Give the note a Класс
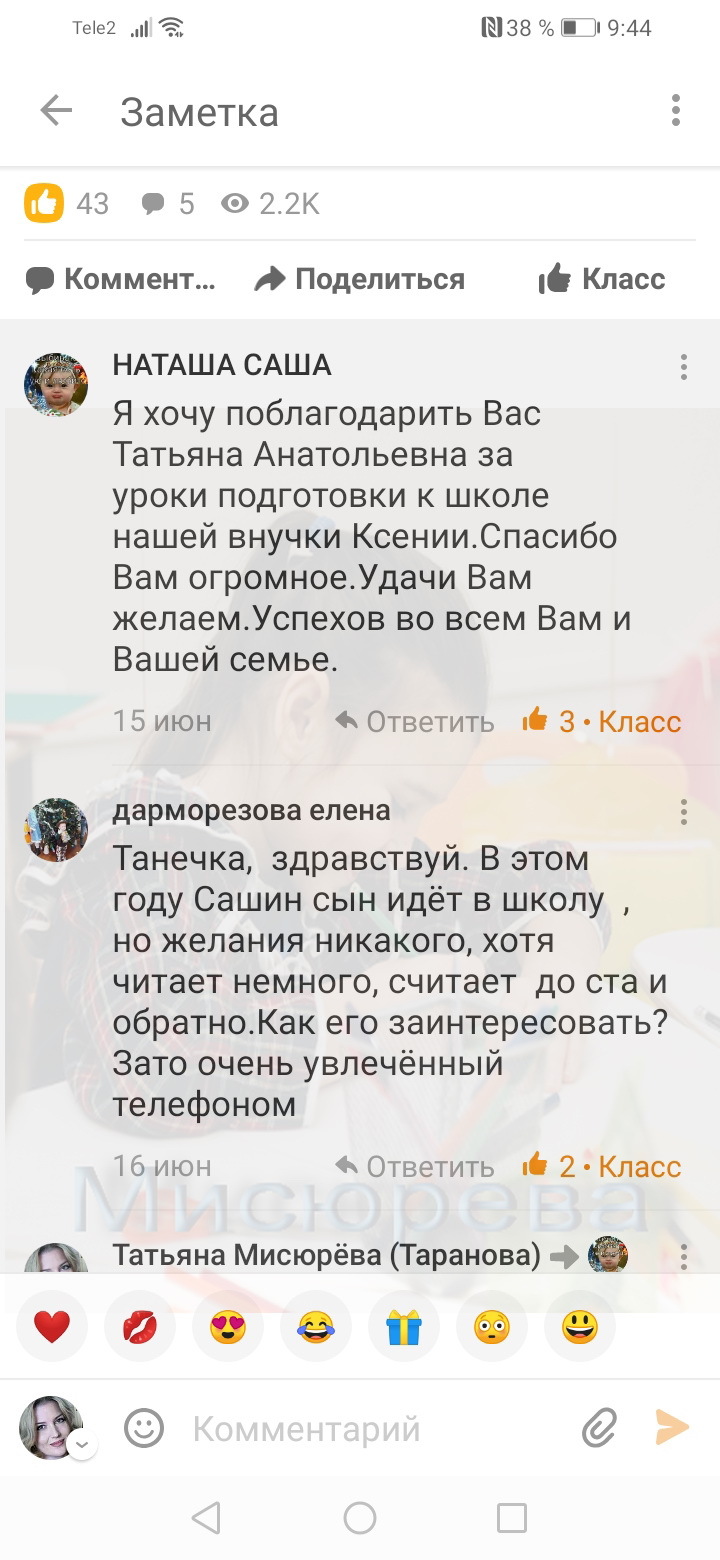The width and height of the screenshot is (720, 1560). (x=601, y=279)
